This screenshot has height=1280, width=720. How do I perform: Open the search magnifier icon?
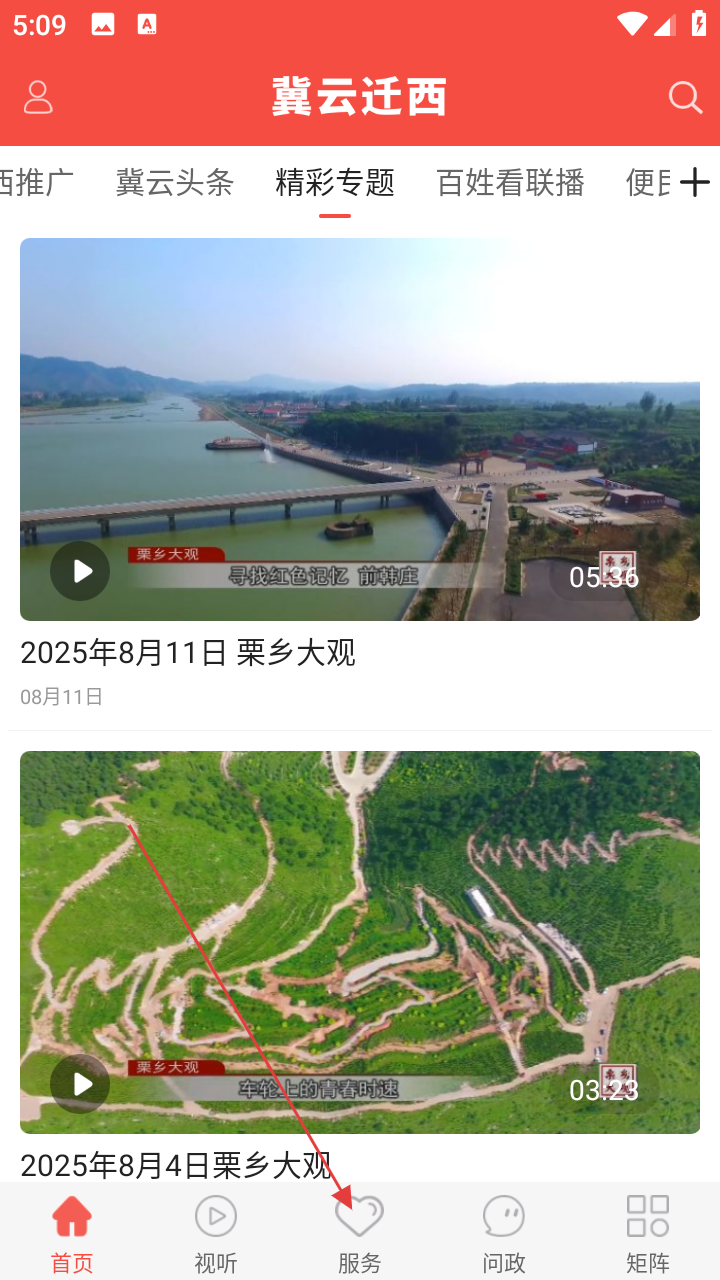coord(685,97)
